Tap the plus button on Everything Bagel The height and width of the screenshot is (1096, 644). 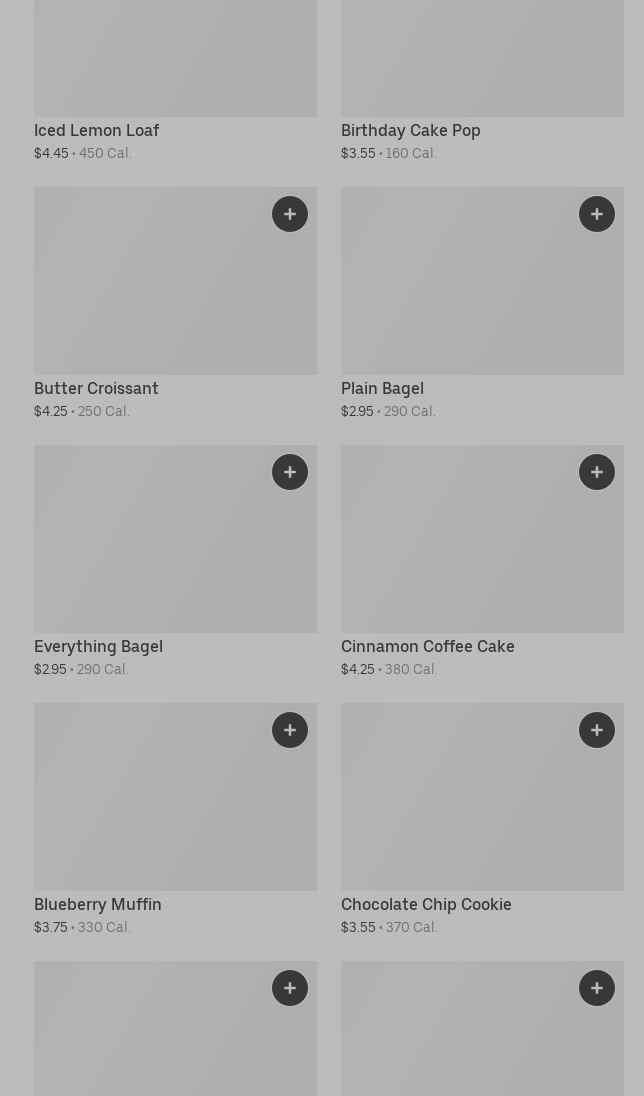click(289, 472)
